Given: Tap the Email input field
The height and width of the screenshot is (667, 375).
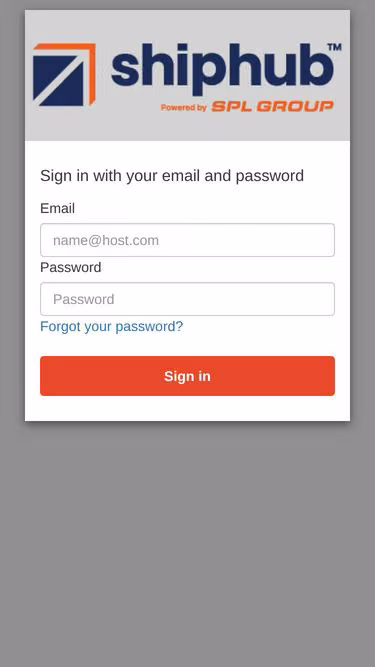Looking at the screenshot, I should click(x=188, y=240).
